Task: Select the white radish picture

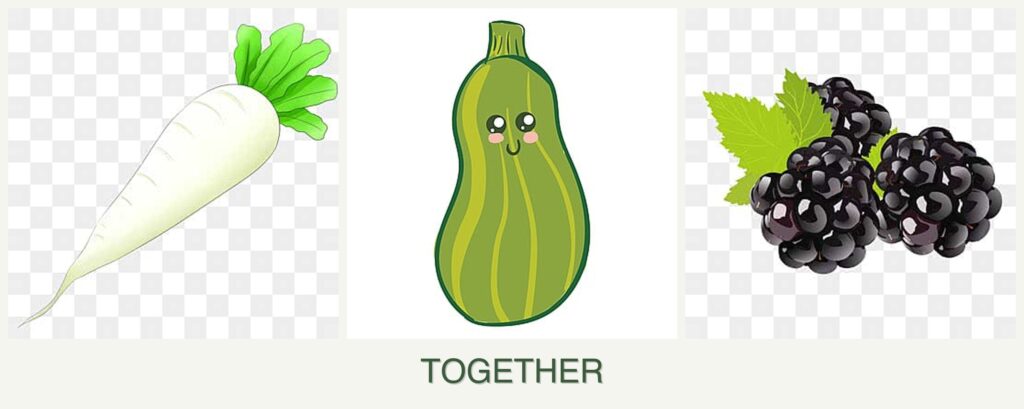Action: [x=174, y=174]
